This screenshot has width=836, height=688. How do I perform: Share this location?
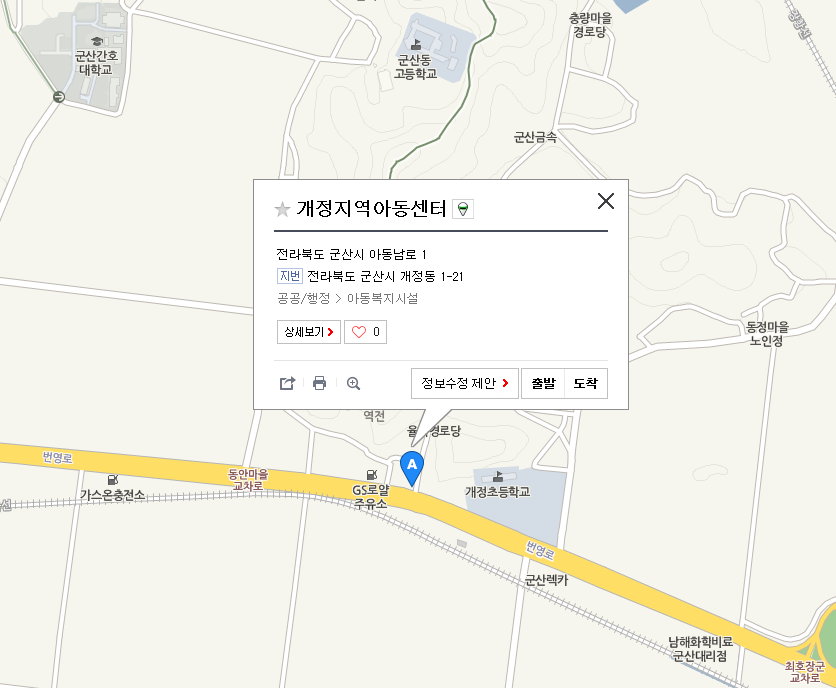(287, 383)
